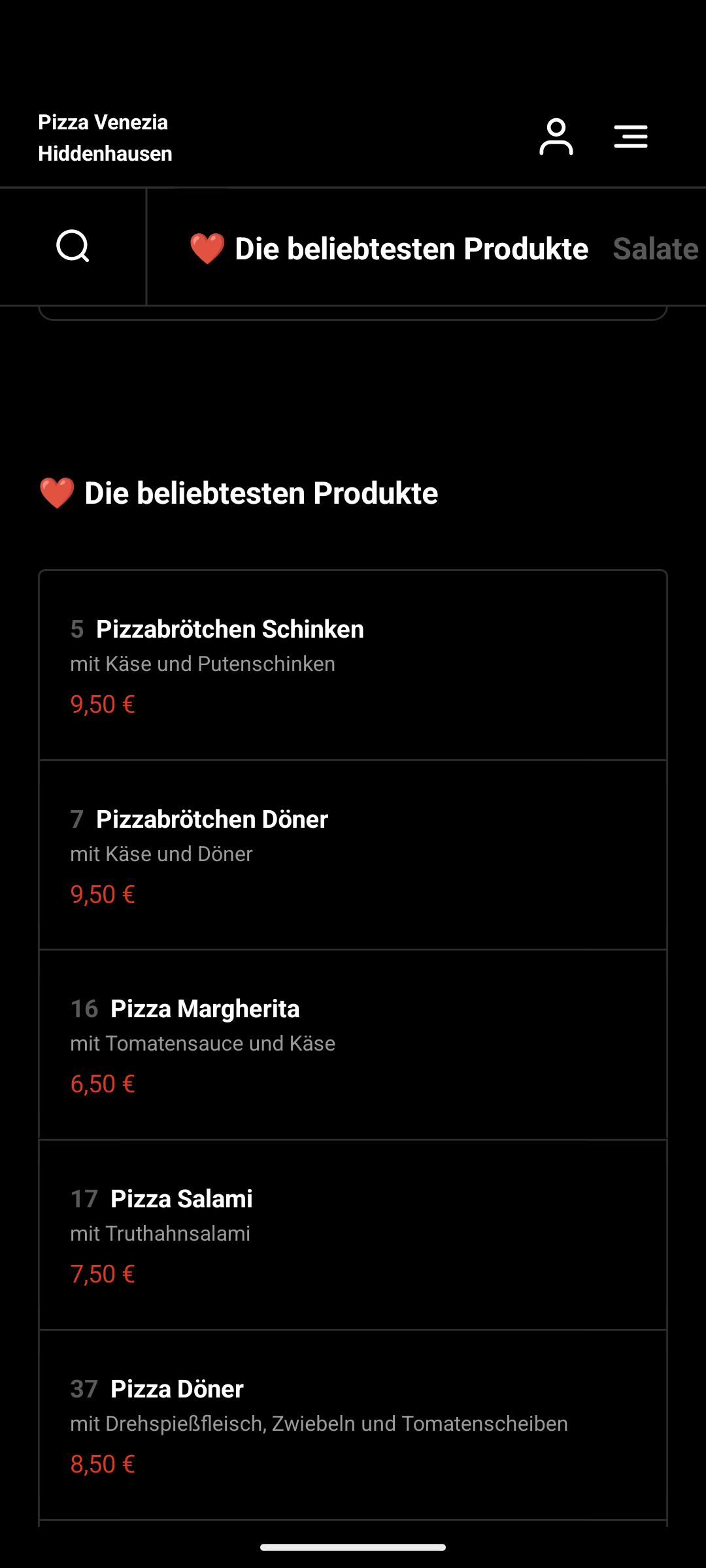Select the Die beliebtesten Produkte tab
Viewport: 706px width, 1568px height.
pyautogui.click(x=389, y=249)
